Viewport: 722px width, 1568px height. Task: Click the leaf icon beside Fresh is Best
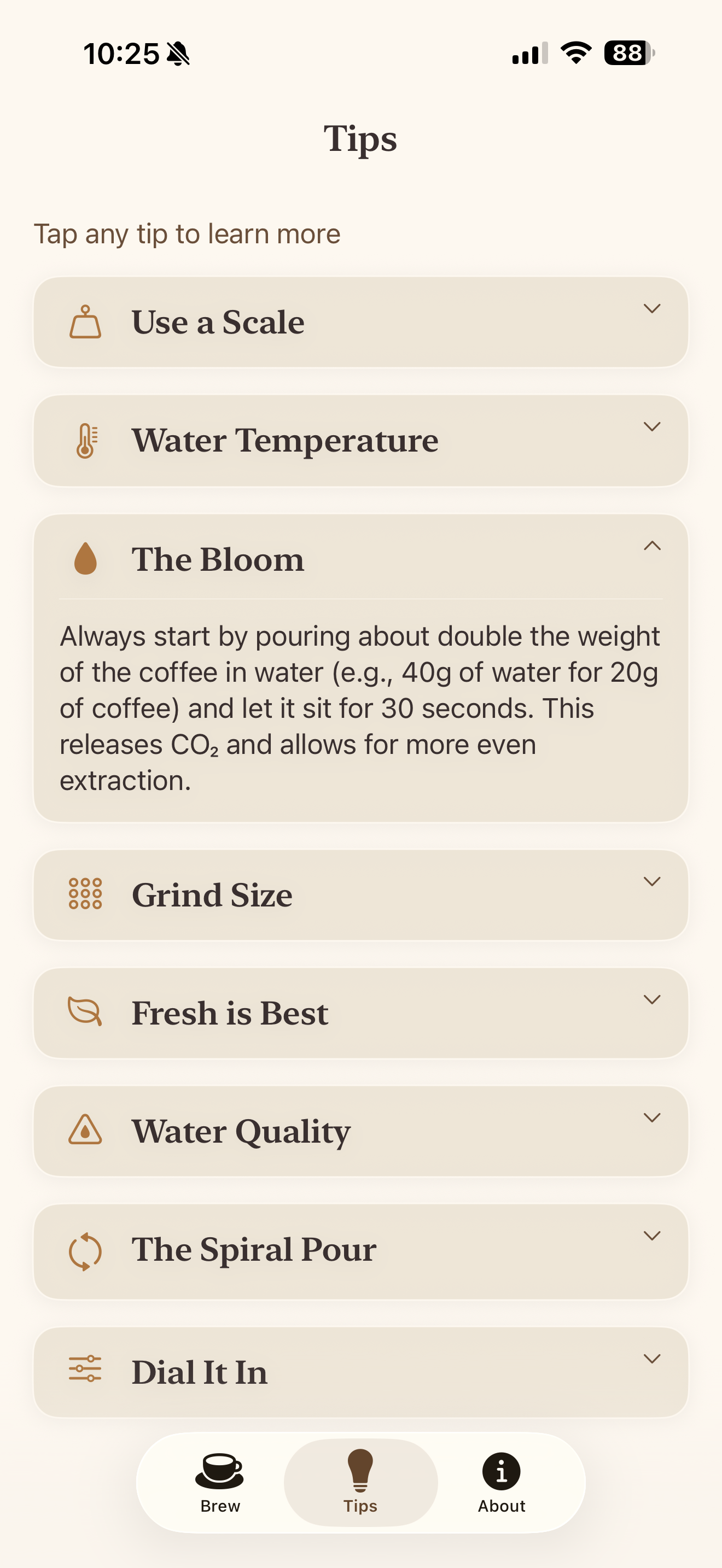(85, 1013)
